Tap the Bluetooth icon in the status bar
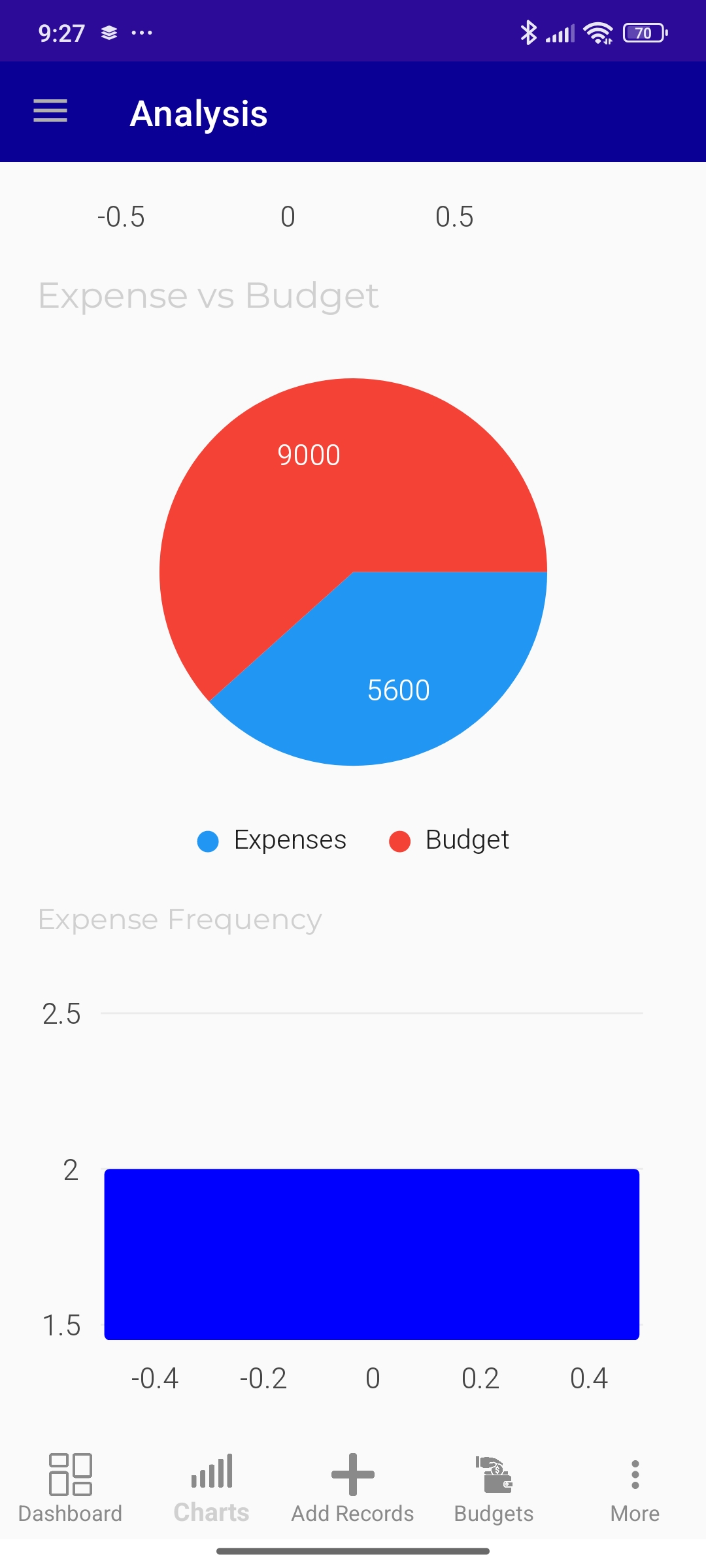Viewport: 706px width, 1568px height. [x=527, y=31]
